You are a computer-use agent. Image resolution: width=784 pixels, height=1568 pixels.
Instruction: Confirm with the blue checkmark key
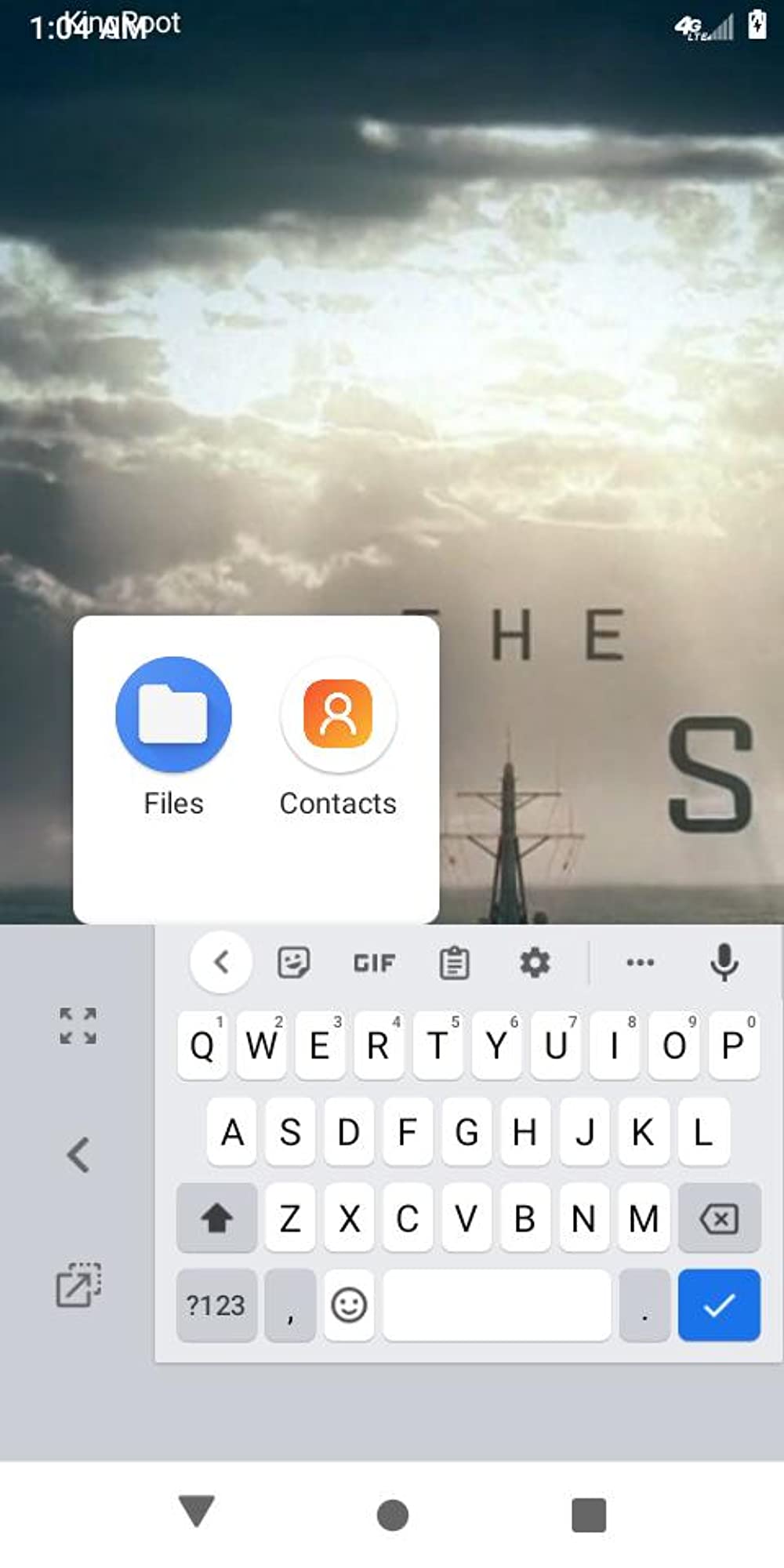tap(719, 1305)
